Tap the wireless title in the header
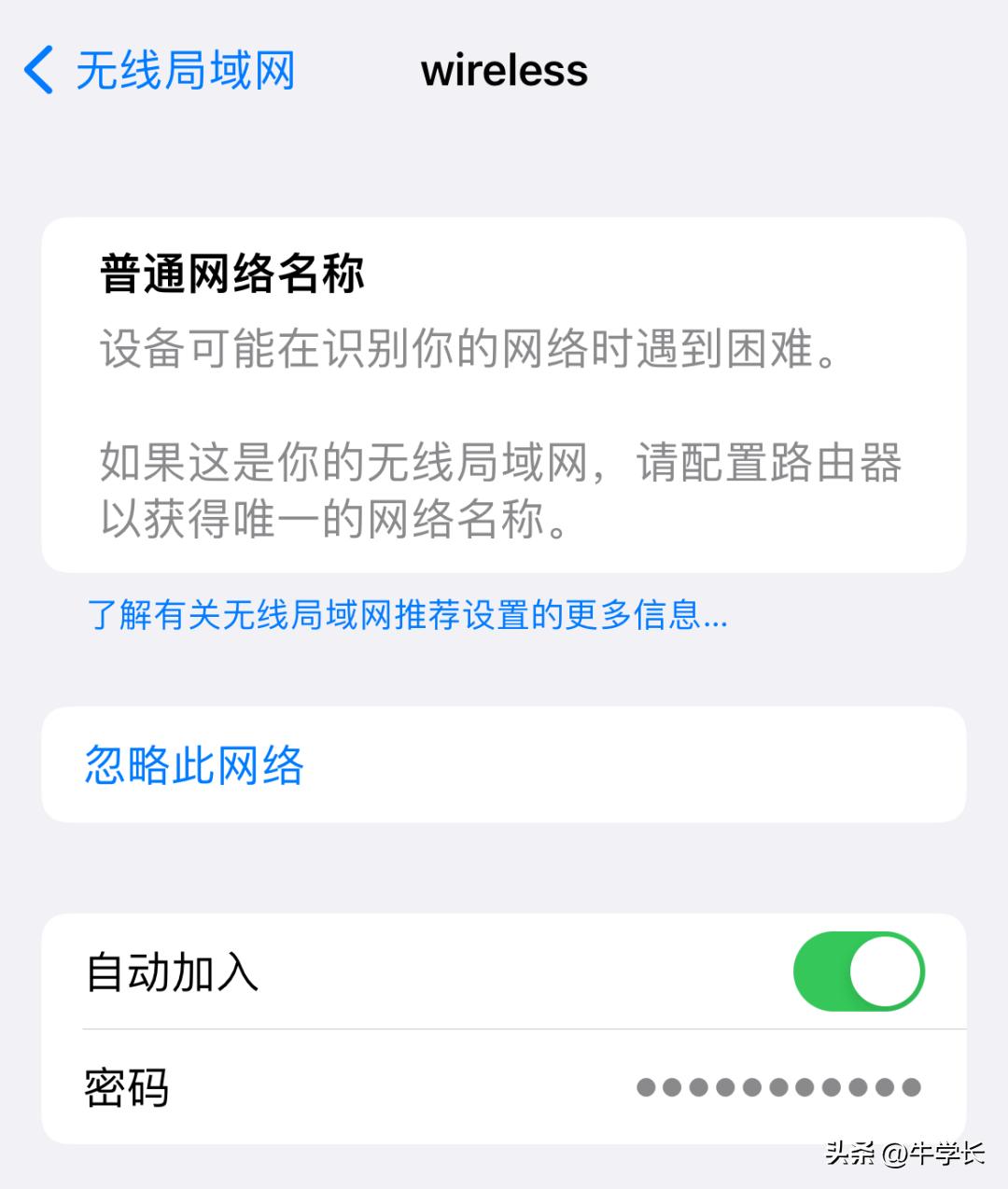The width and height of the screenshot is (1008, 1189). tap(504, 70)
